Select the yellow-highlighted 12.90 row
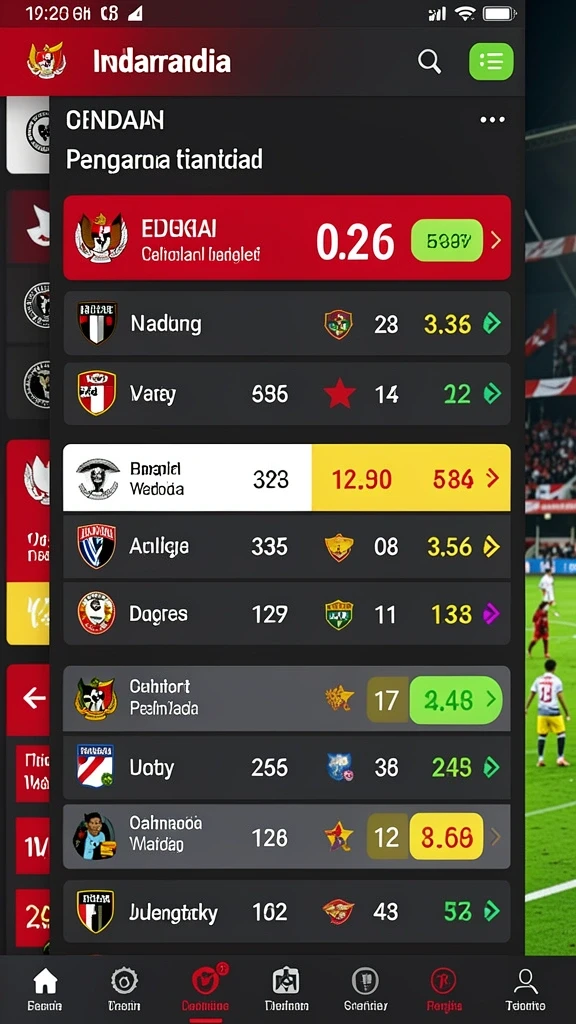 click(x=287, y=477)
